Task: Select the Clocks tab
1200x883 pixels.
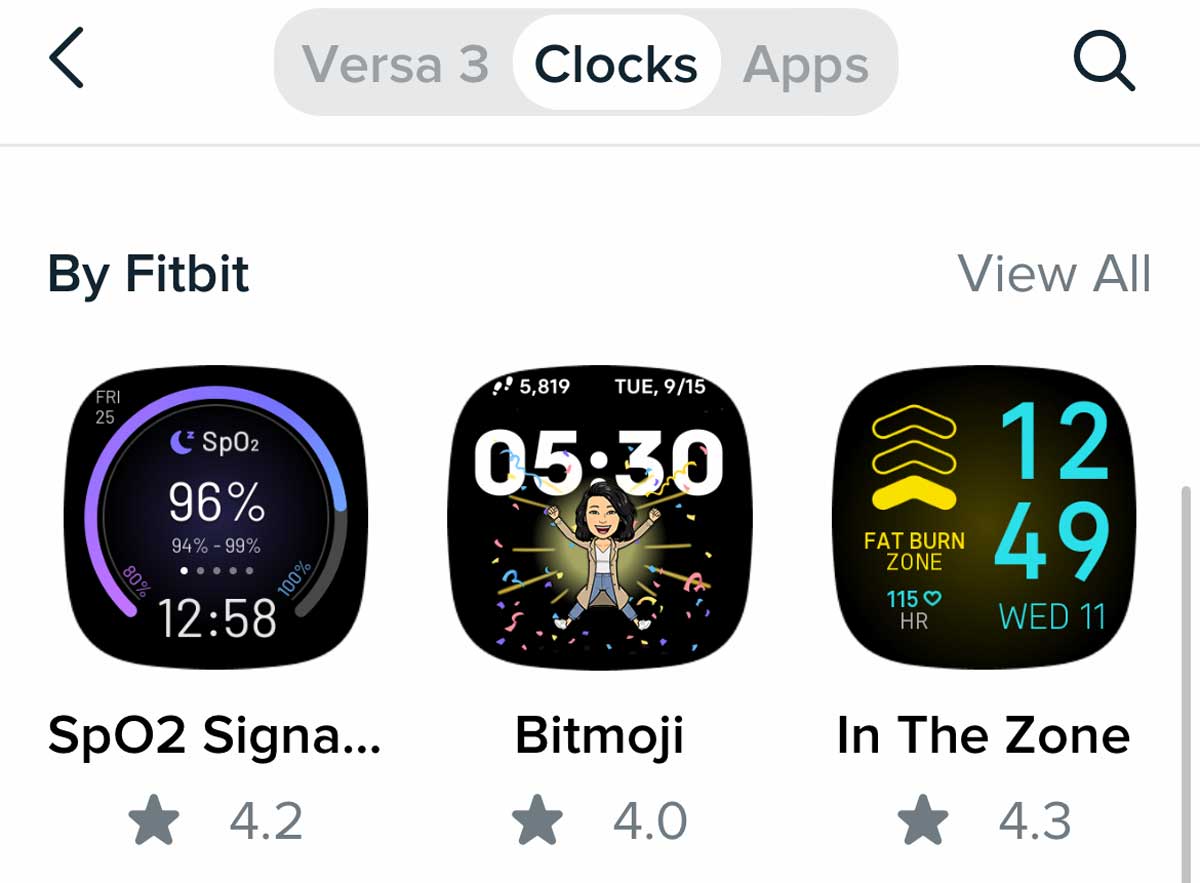Action: click(615, 65)
